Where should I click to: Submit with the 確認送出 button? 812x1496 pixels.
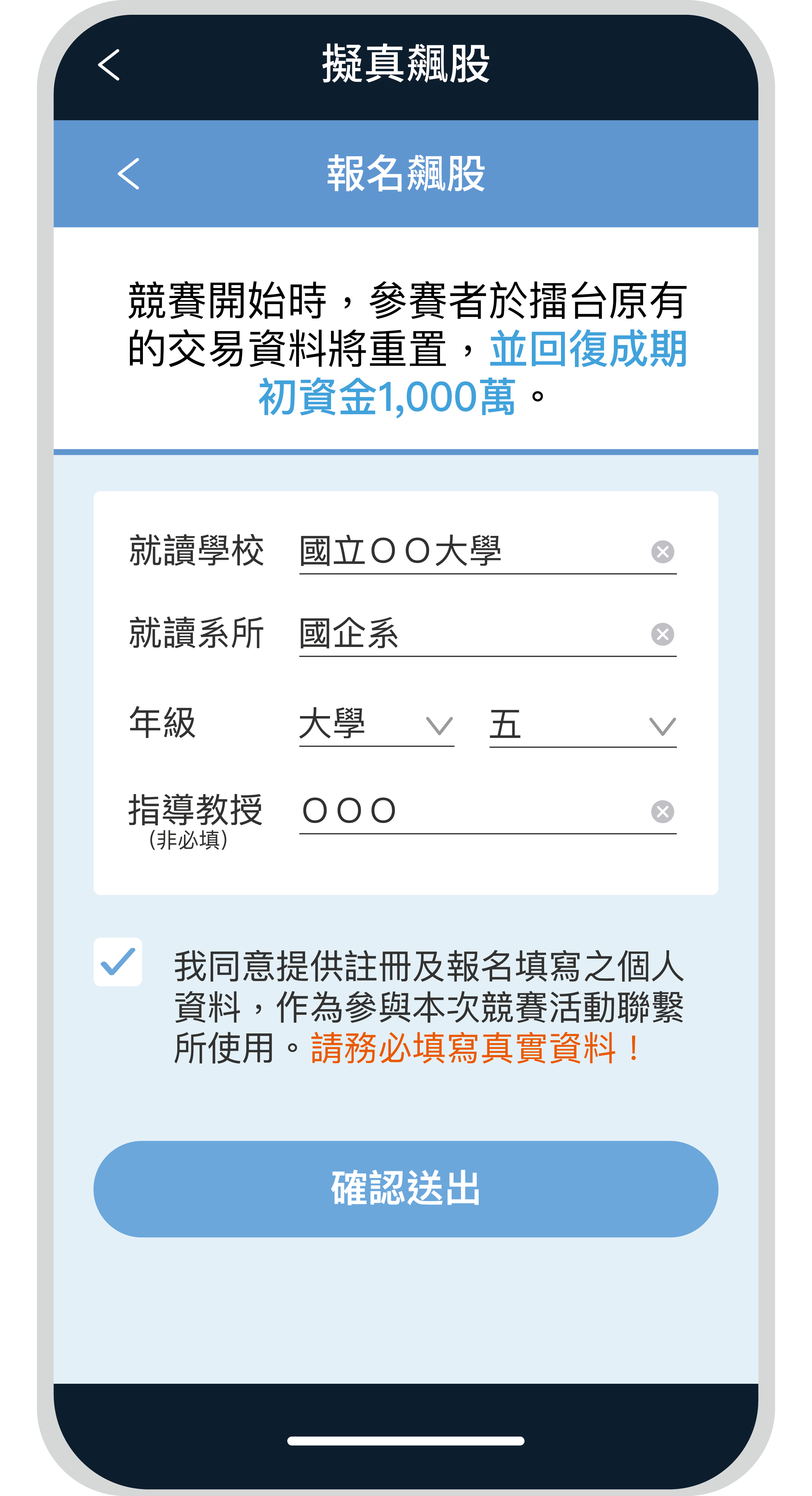(406, 1189)
